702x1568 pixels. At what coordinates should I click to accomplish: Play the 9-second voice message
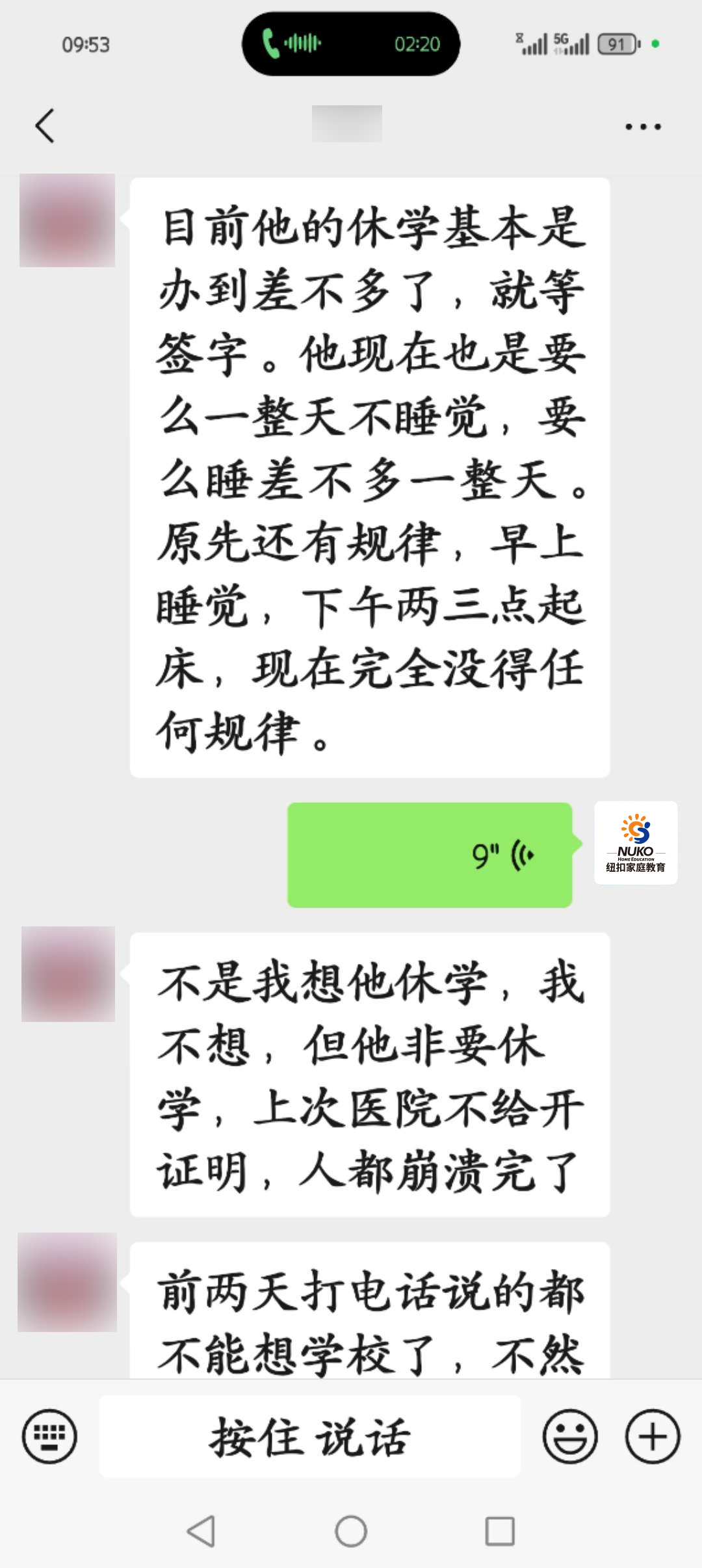[430, 855]
